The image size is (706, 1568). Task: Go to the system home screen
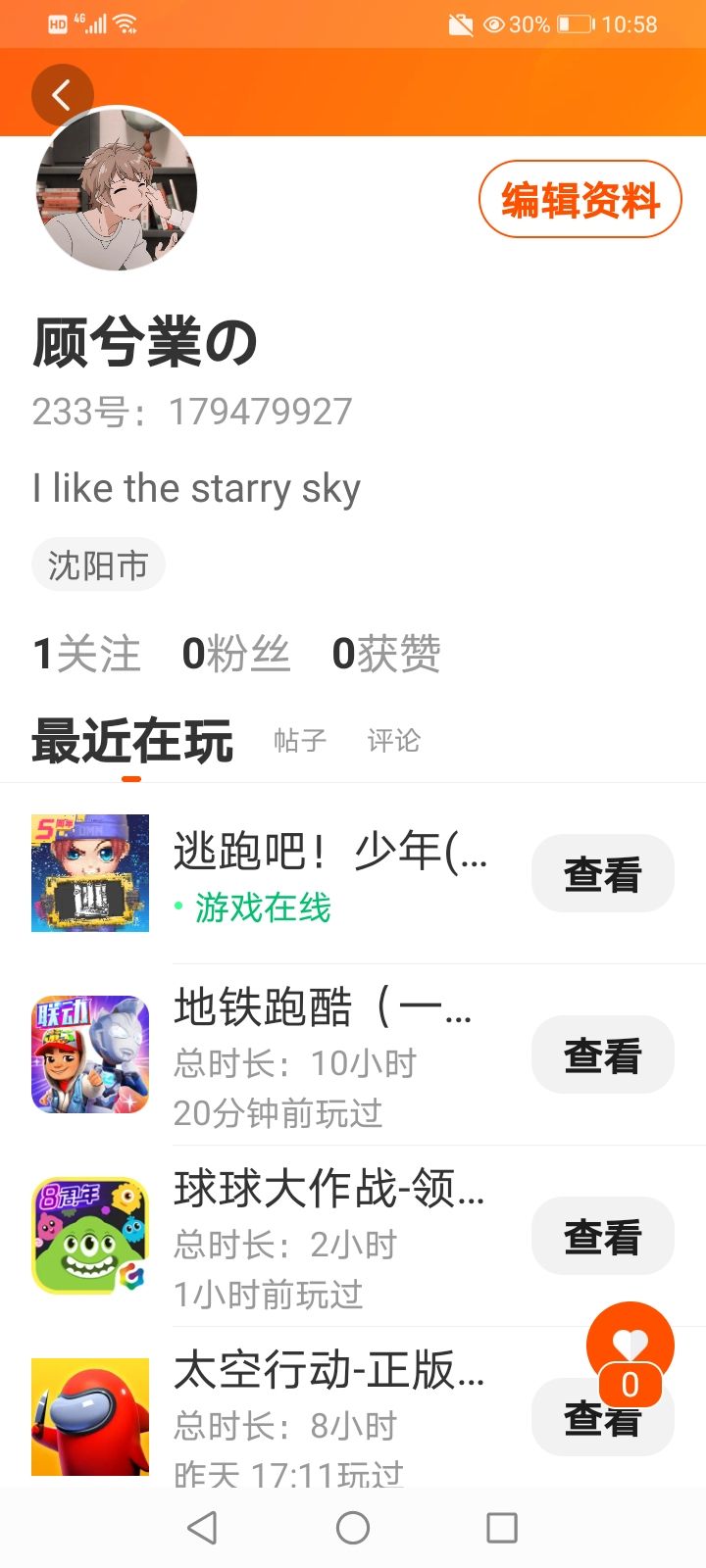(x=353, y=1527)
